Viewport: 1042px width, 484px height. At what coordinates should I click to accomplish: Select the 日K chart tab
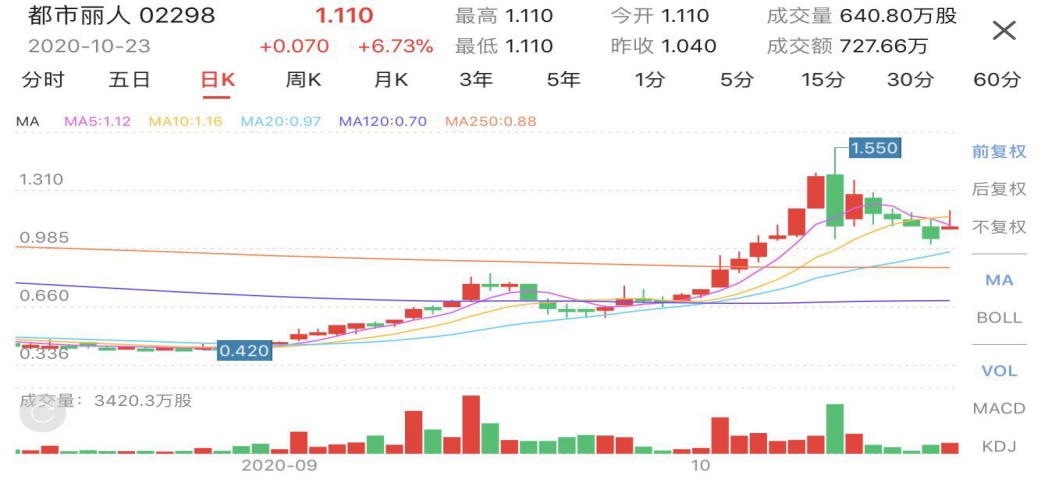point(217,80)
